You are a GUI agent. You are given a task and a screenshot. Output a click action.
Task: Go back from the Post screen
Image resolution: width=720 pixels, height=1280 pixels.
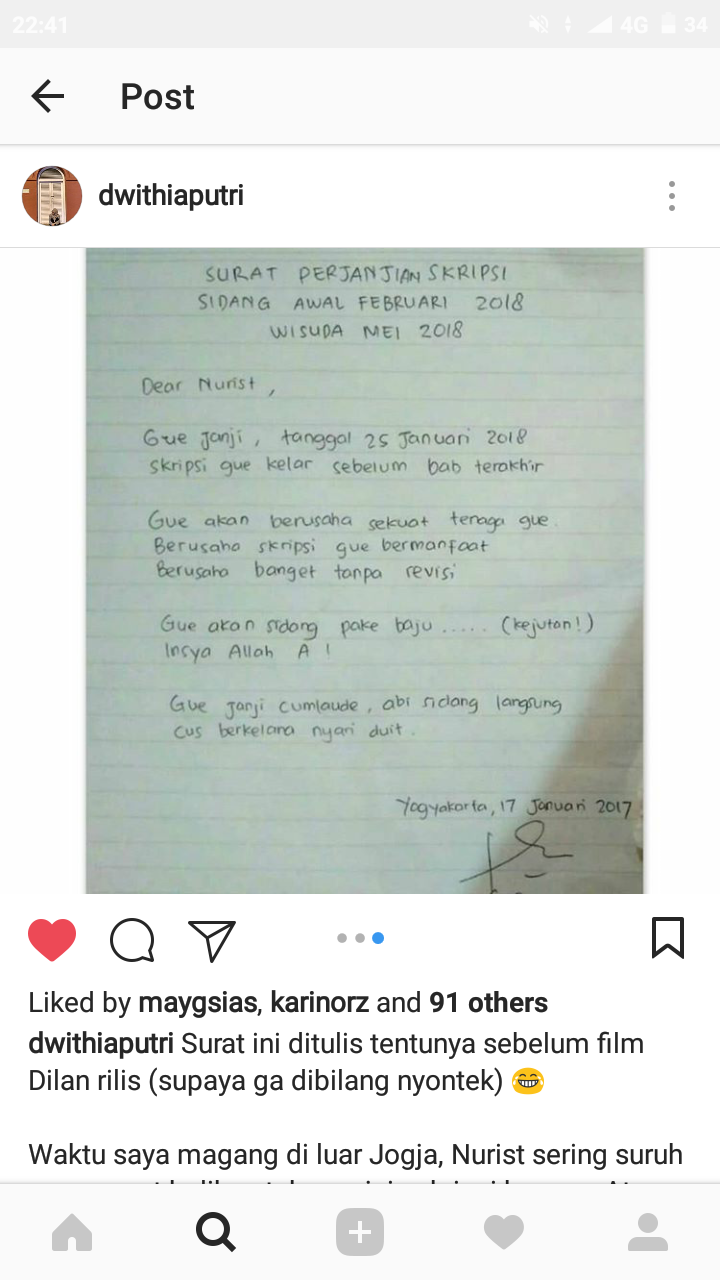coord(47,96)
